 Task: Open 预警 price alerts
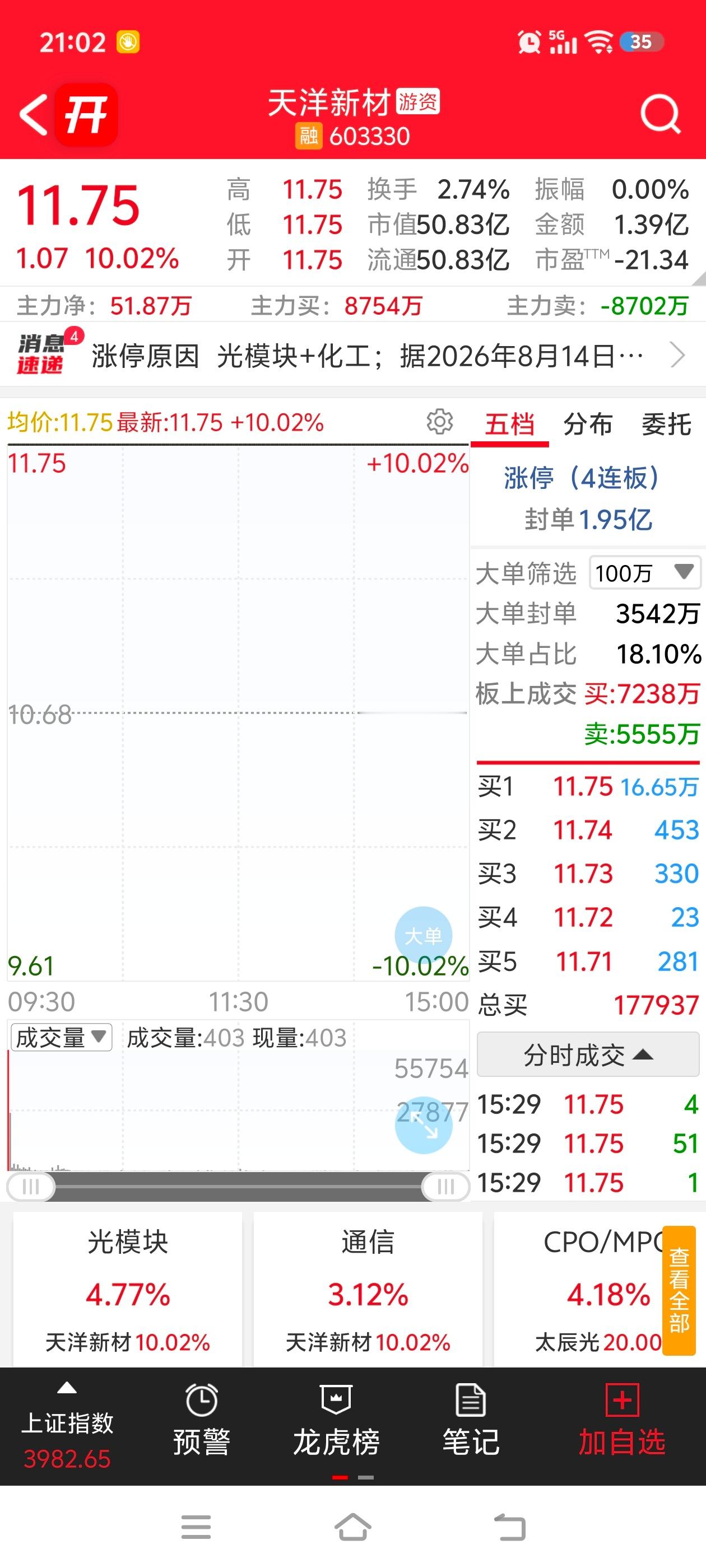(x=202, y=1420)
